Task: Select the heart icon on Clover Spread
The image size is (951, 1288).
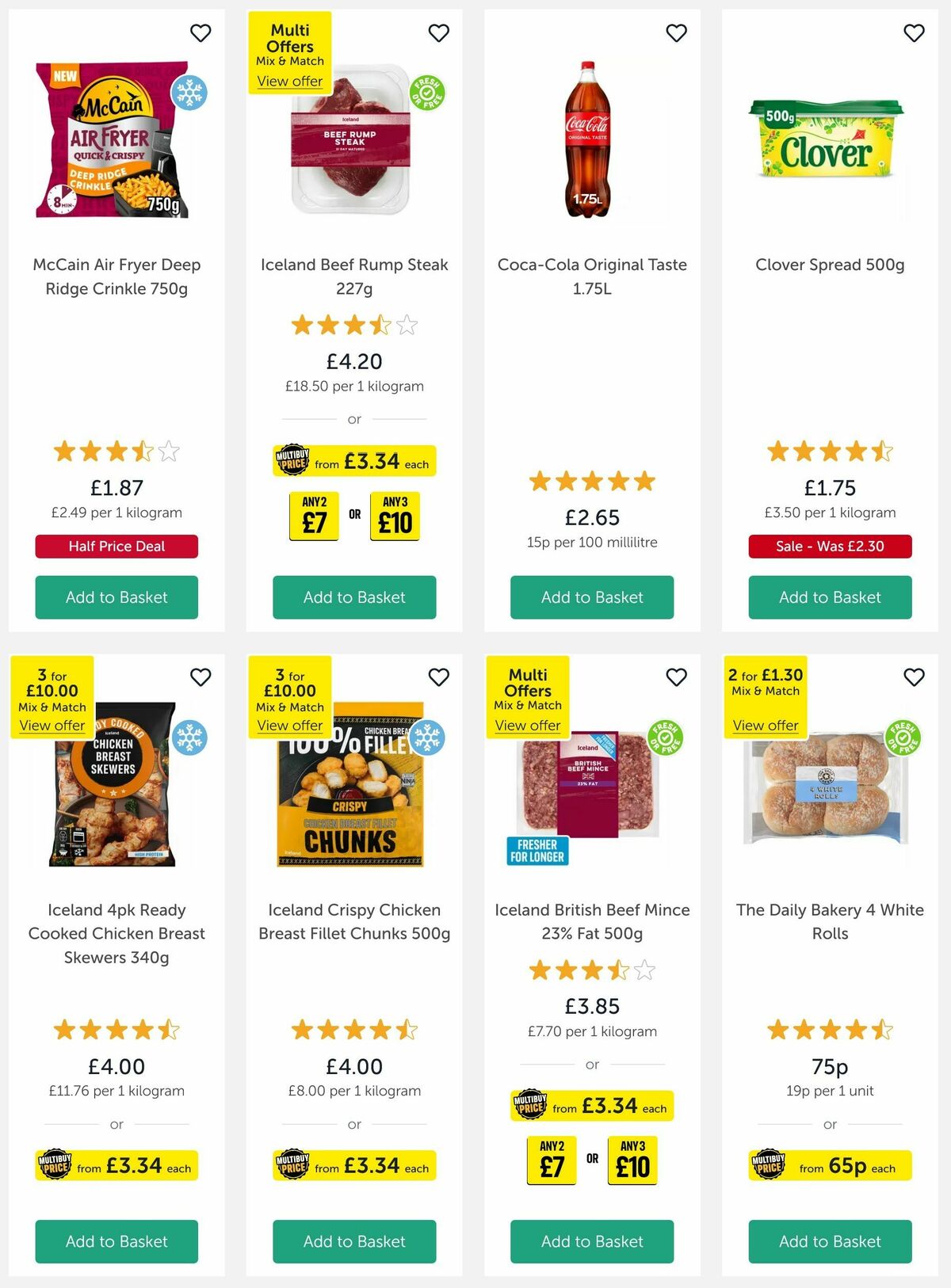Action: coord(914,33)
